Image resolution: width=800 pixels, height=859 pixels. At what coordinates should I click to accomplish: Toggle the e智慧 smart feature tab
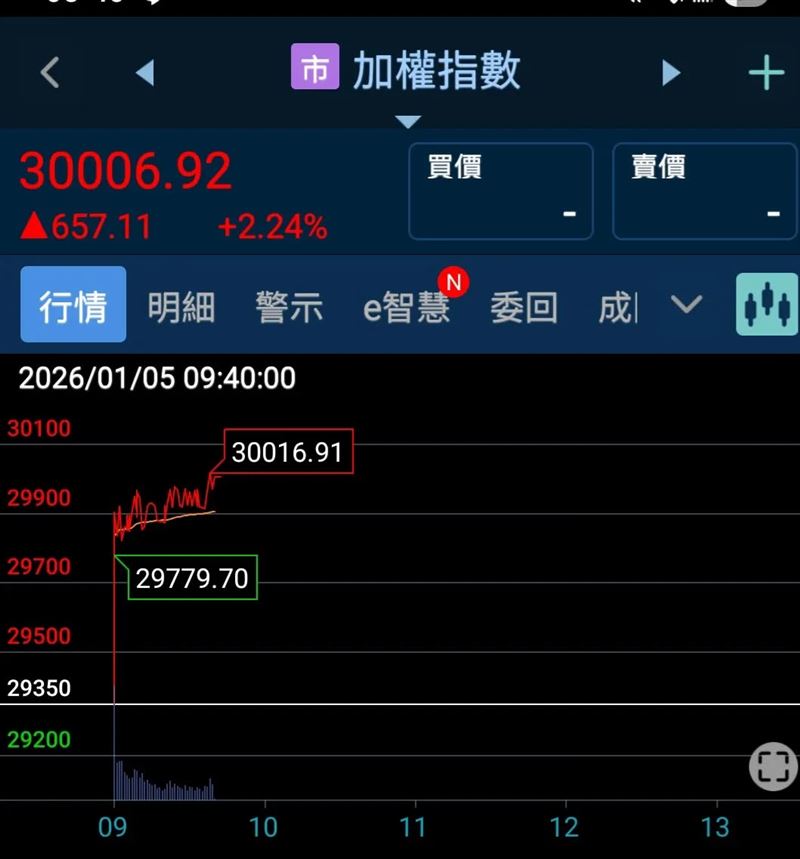point(406,306)
